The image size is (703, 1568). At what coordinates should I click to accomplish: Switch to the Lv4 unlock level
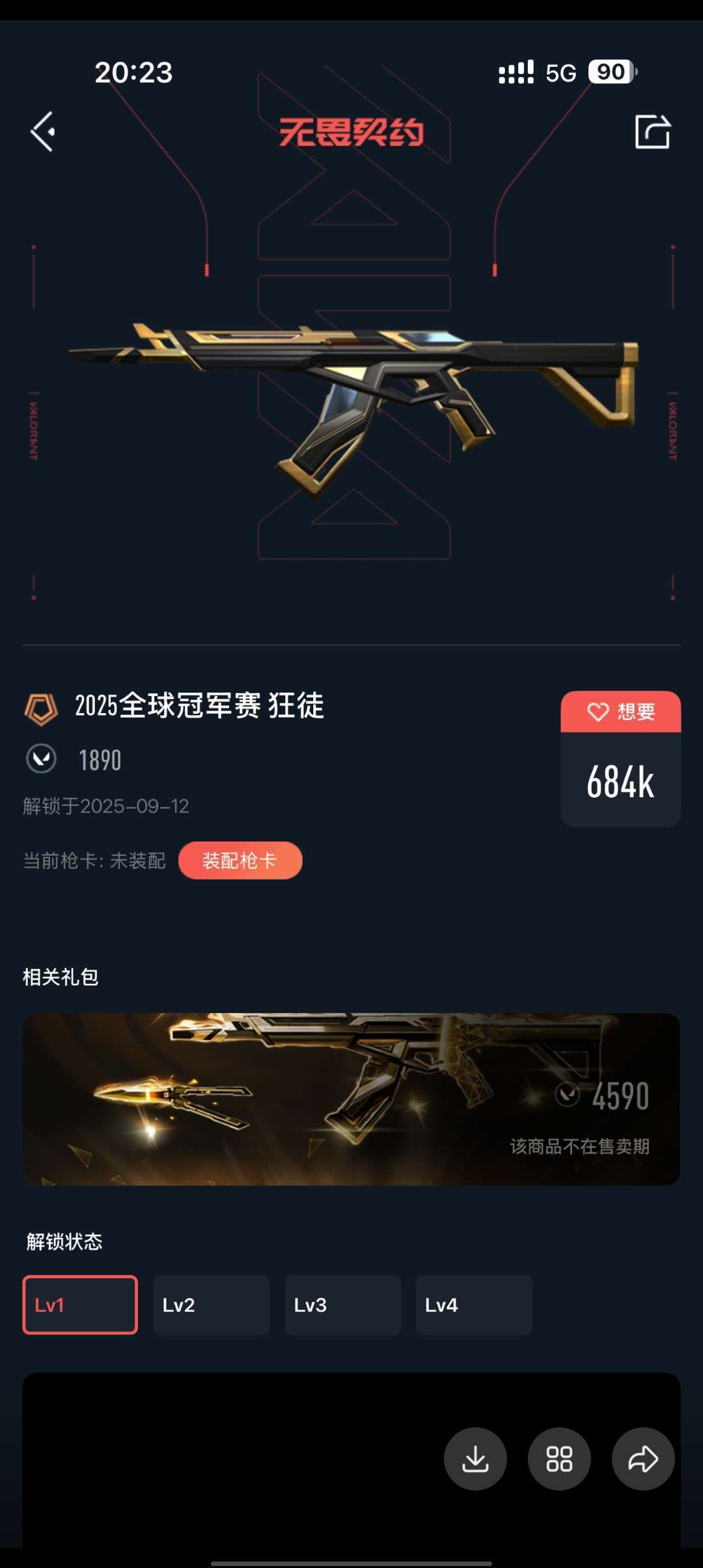point(474,1305)
